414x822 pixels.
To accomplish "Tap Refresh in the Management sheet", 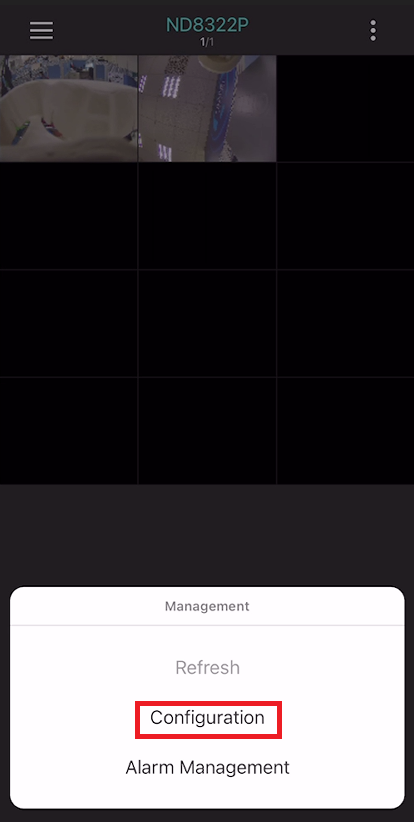I will click(x=208, y=667).
